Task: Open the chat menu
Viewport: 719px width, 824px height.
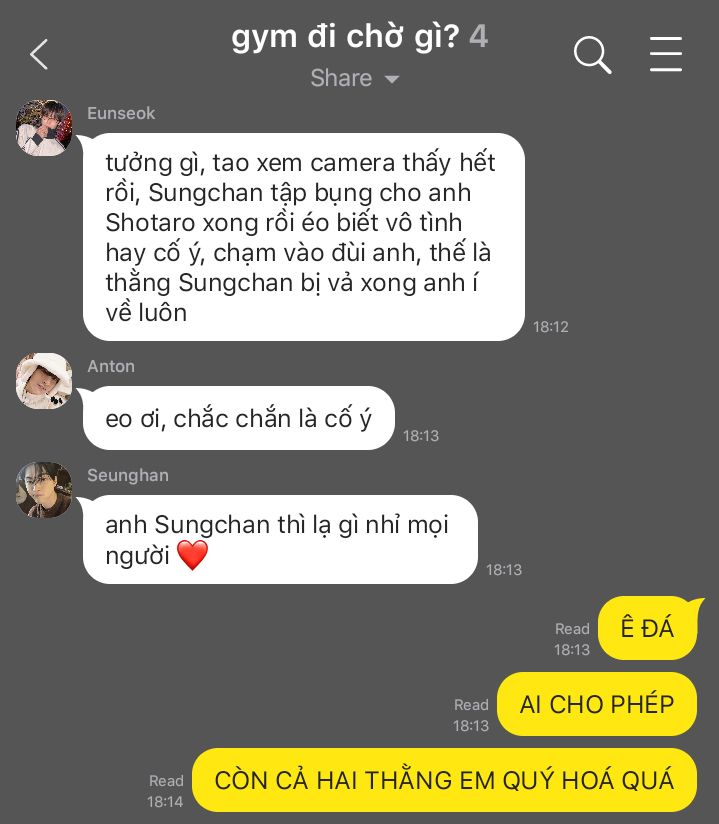Action: [x=665, y=55]
